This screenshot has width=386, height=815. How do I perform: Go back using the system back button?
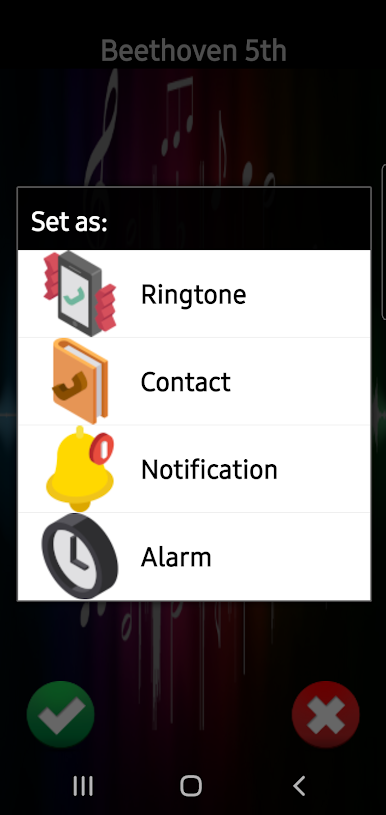tap(299, 786)
